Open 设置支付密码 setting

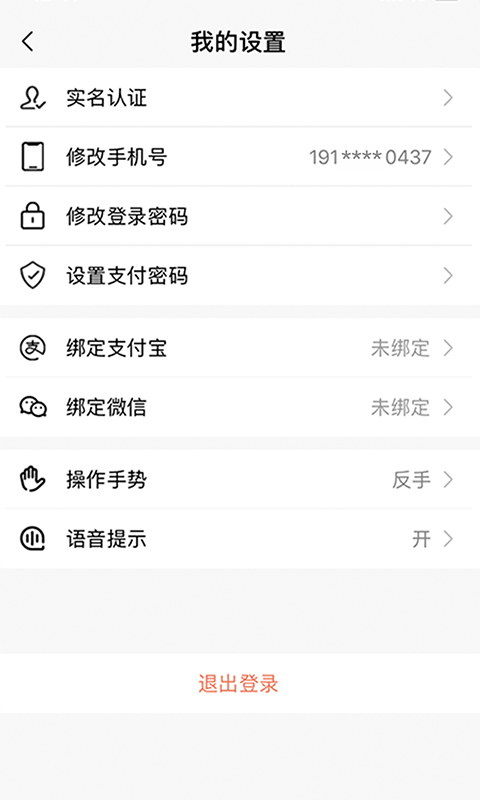tap(240, 276)
